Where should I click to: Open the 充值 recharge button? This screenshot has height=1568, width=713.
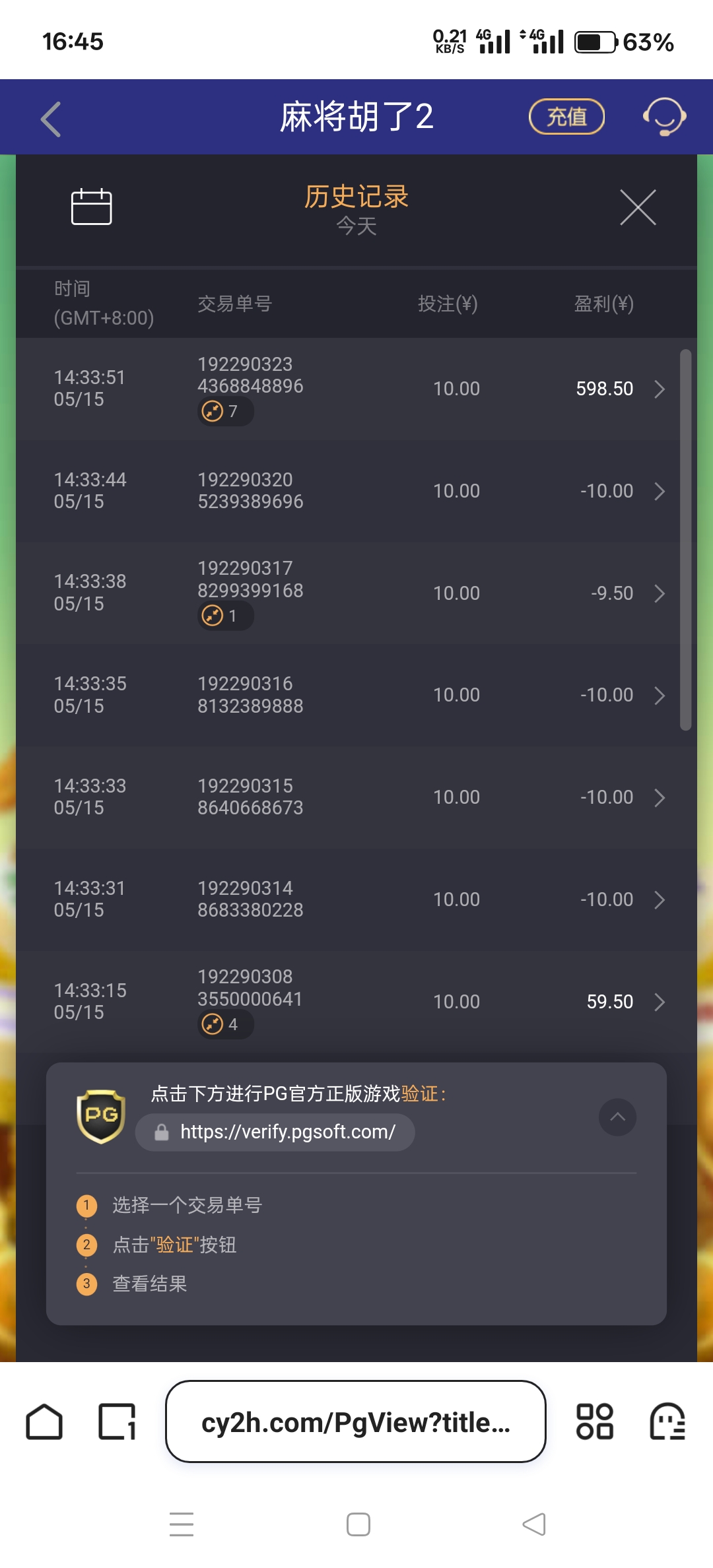[566, 116]
